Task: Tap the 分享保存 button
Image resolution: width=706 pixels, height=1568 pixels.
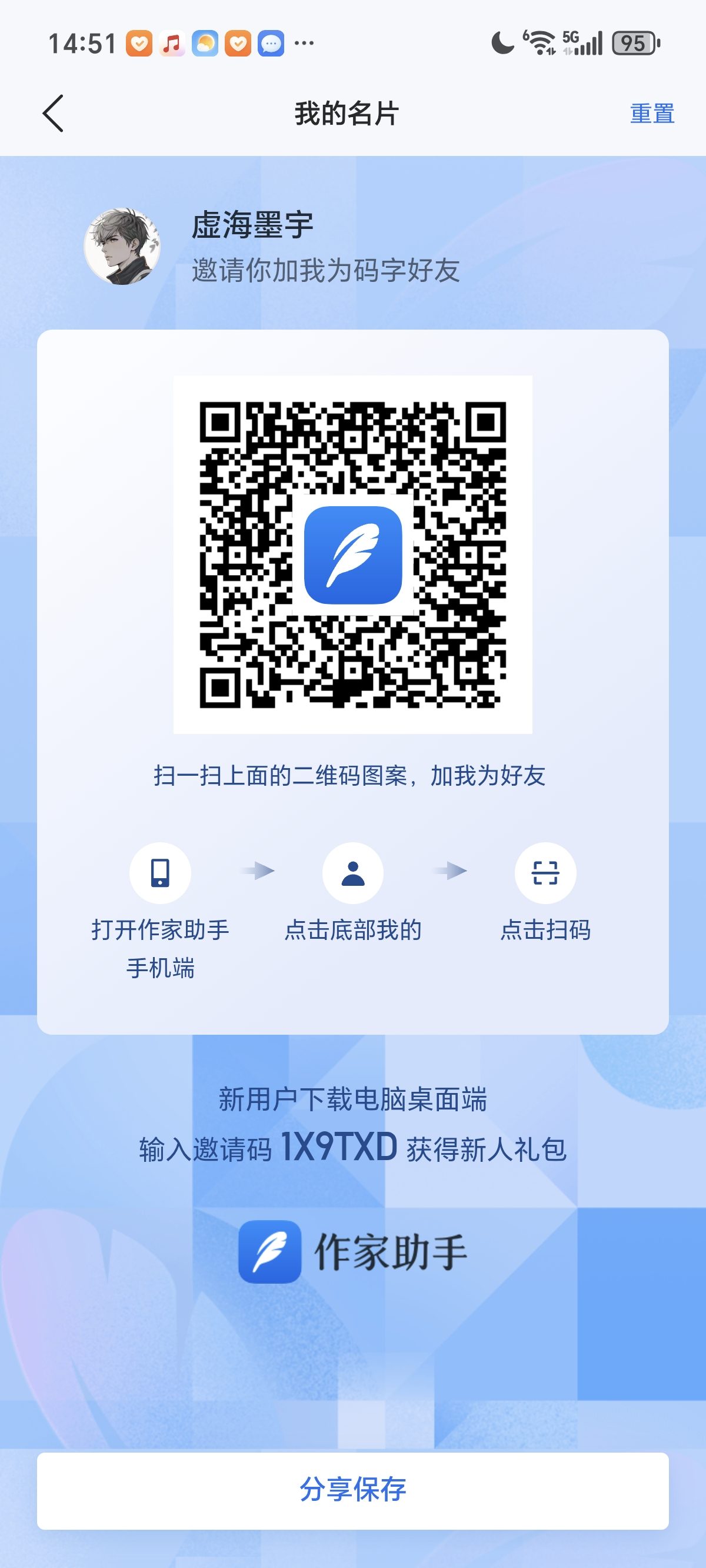Action: point(353,1490)
